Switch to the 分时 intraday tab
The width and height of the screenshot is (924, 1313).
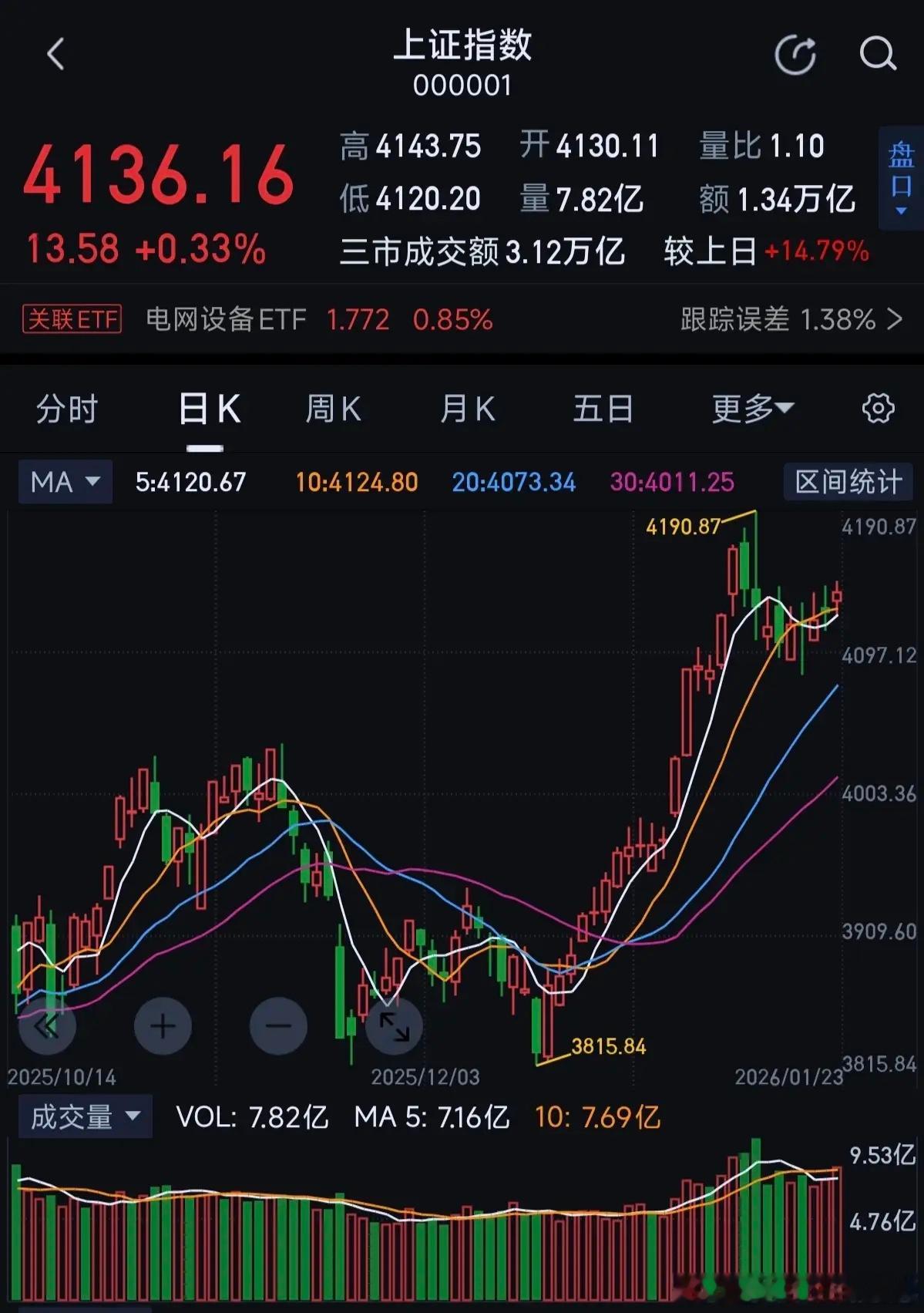coord(66,409)
